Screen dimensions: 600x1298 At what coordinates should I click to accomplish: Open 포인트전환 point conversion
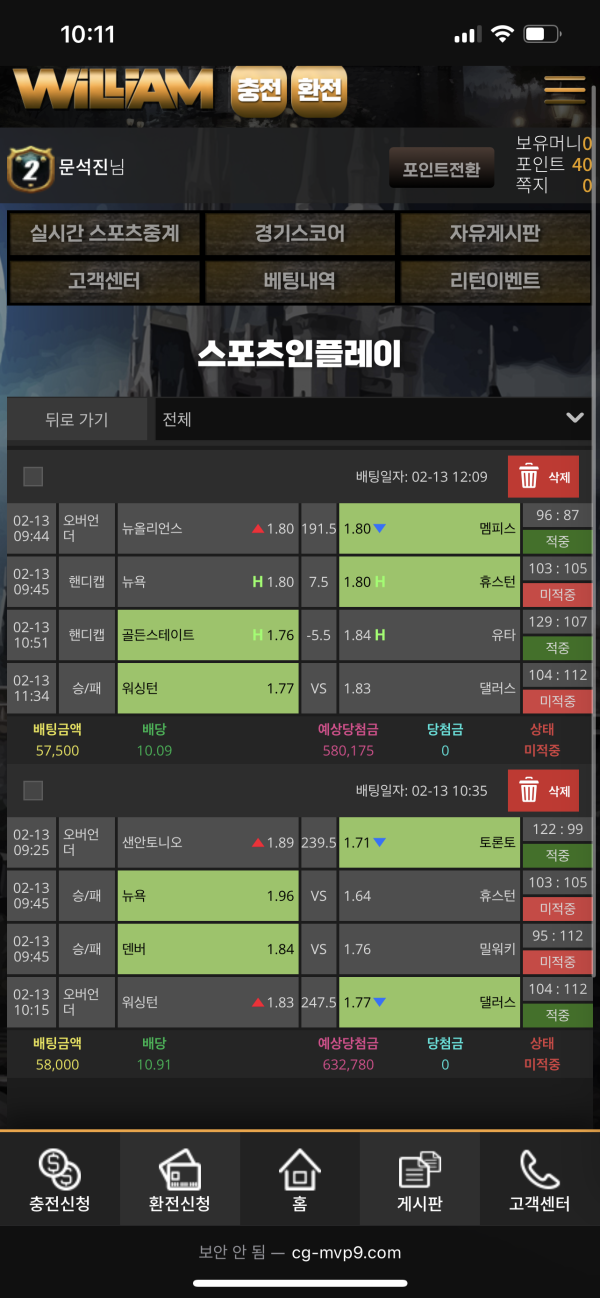pyautogui.click(x=441, y=169)
